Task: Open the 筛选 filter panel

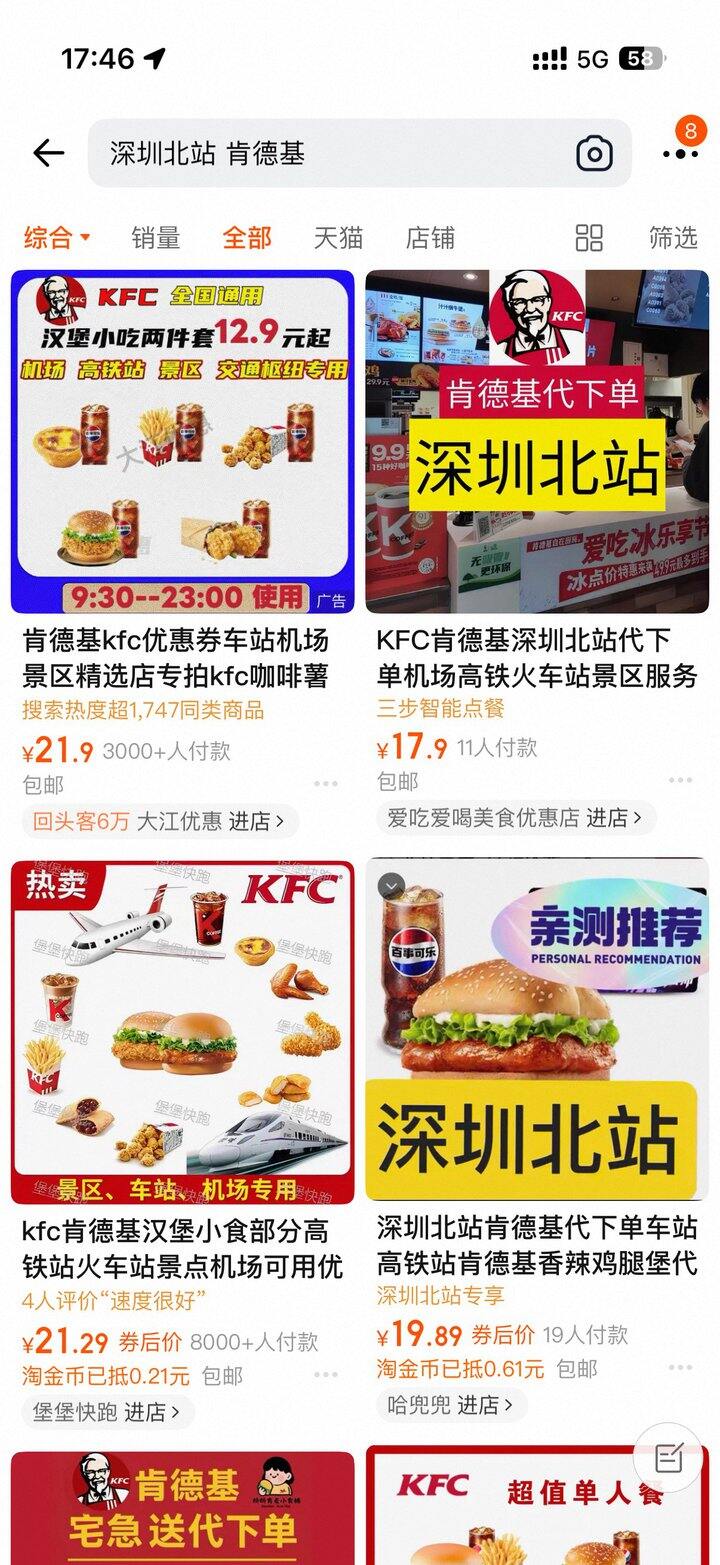Action: (673, 238)
